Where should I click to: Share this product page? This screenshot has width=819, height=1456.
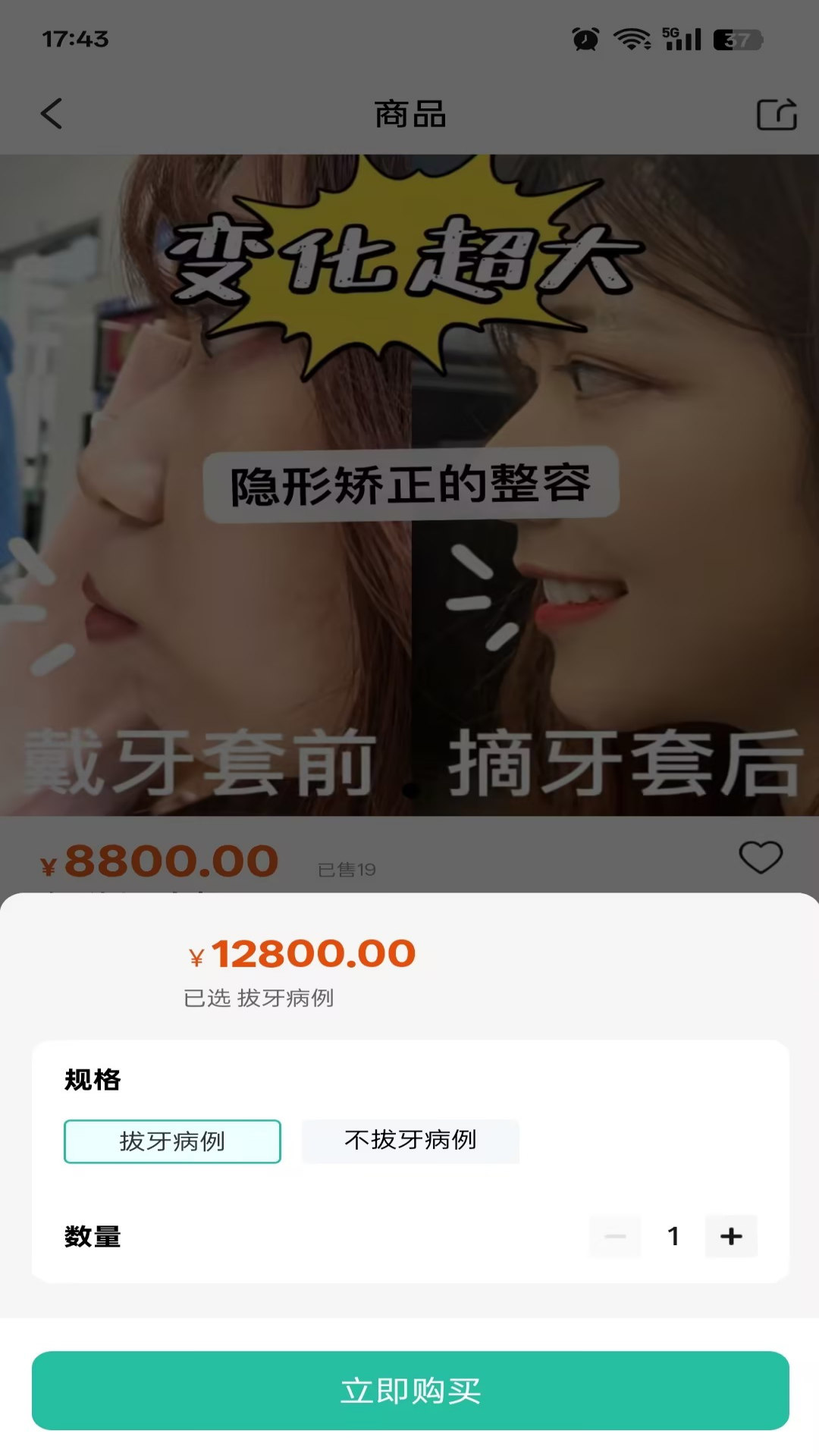click(x=777, y=115)
